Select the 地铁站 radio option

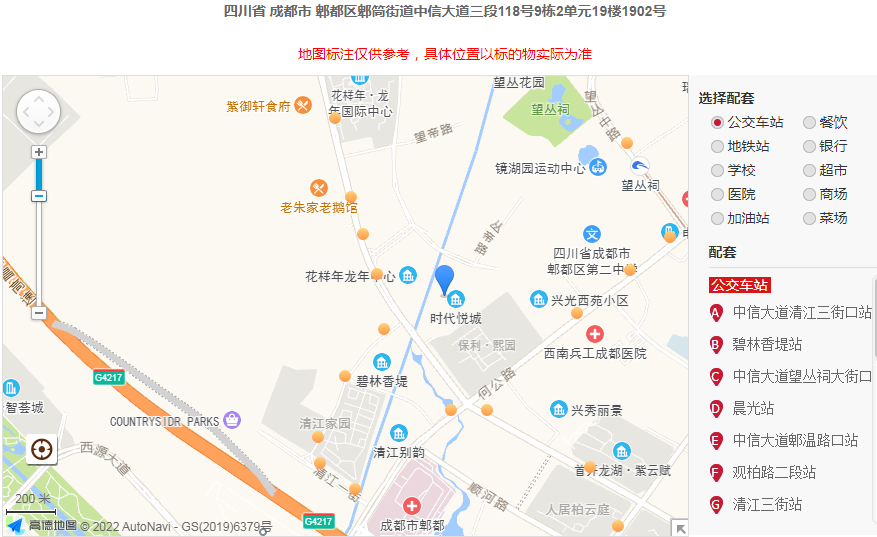point(718,146)
